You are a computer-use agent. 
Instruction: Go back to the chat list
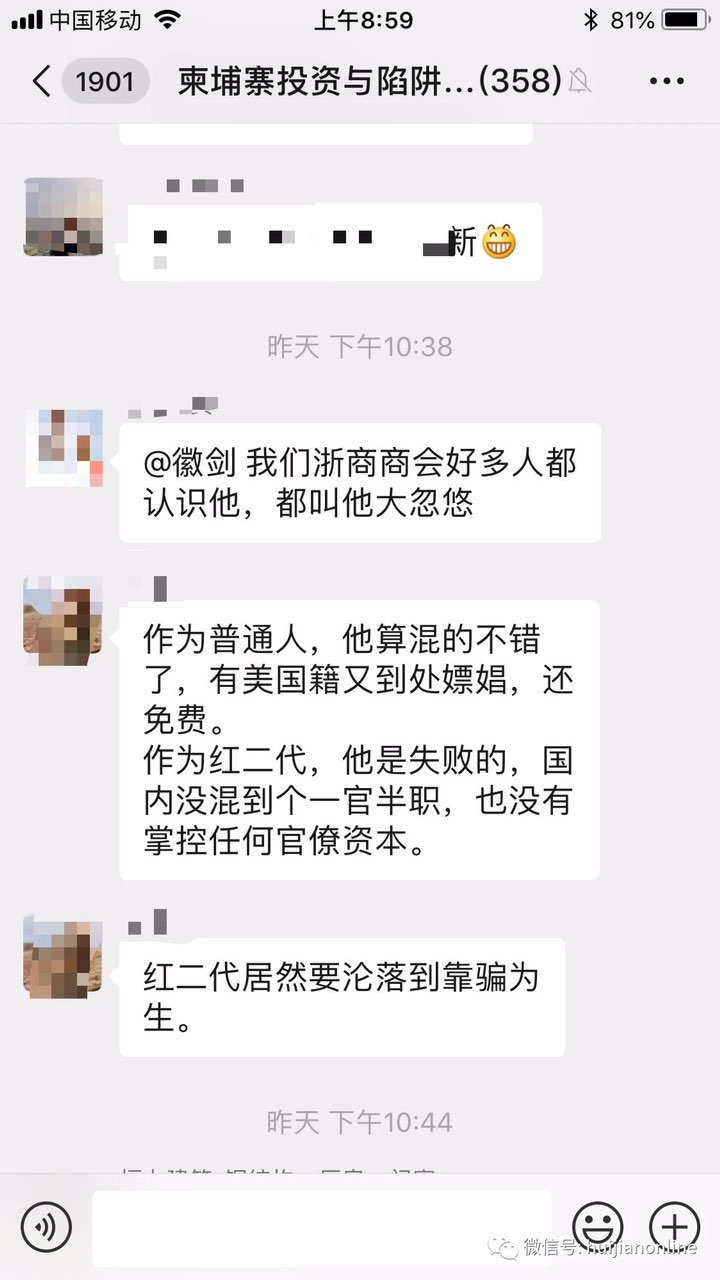[42, 81]
